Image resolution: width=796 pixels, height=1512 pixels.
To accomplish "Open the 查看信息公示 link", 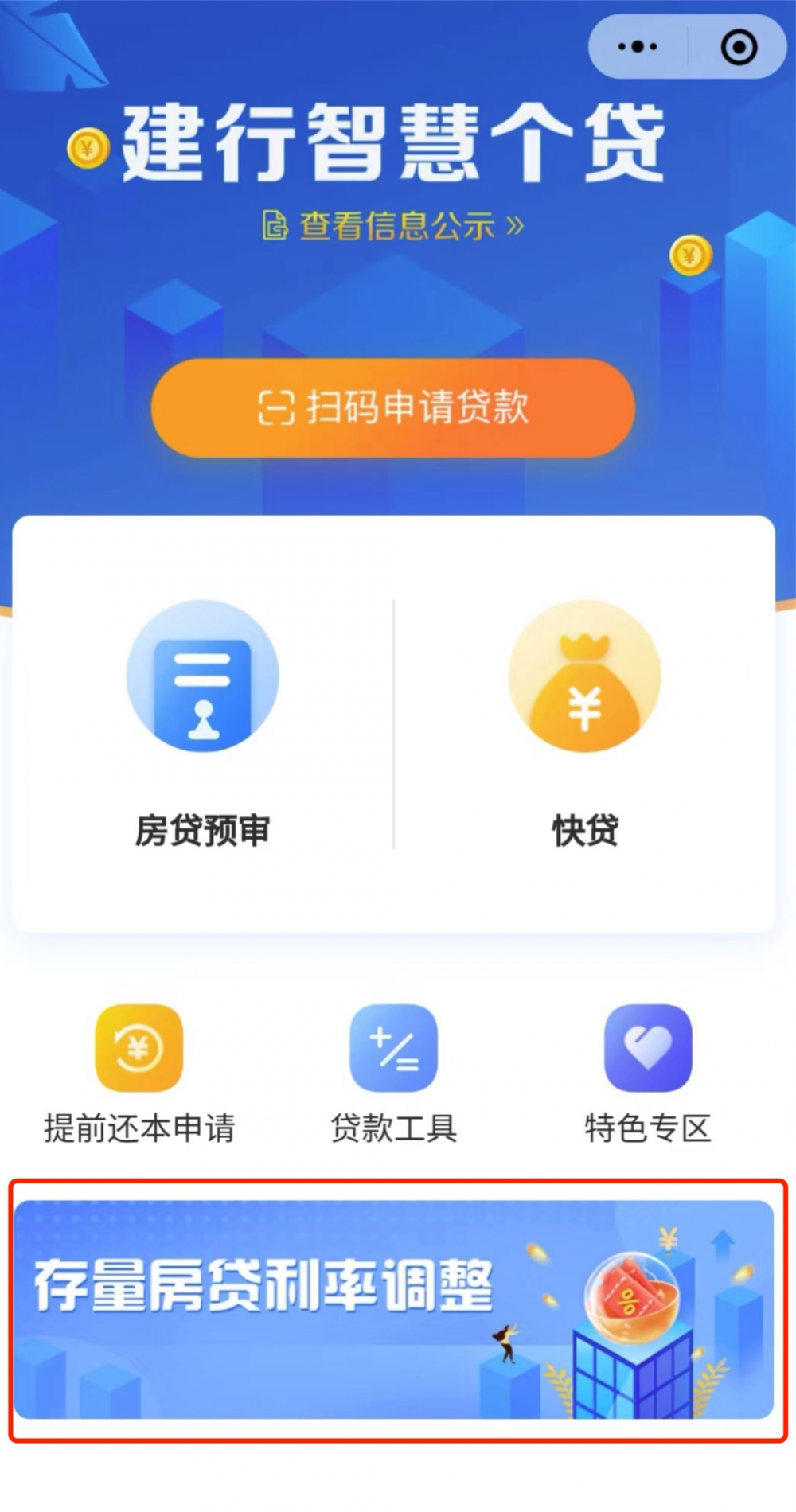I will (x=393, y=226).
